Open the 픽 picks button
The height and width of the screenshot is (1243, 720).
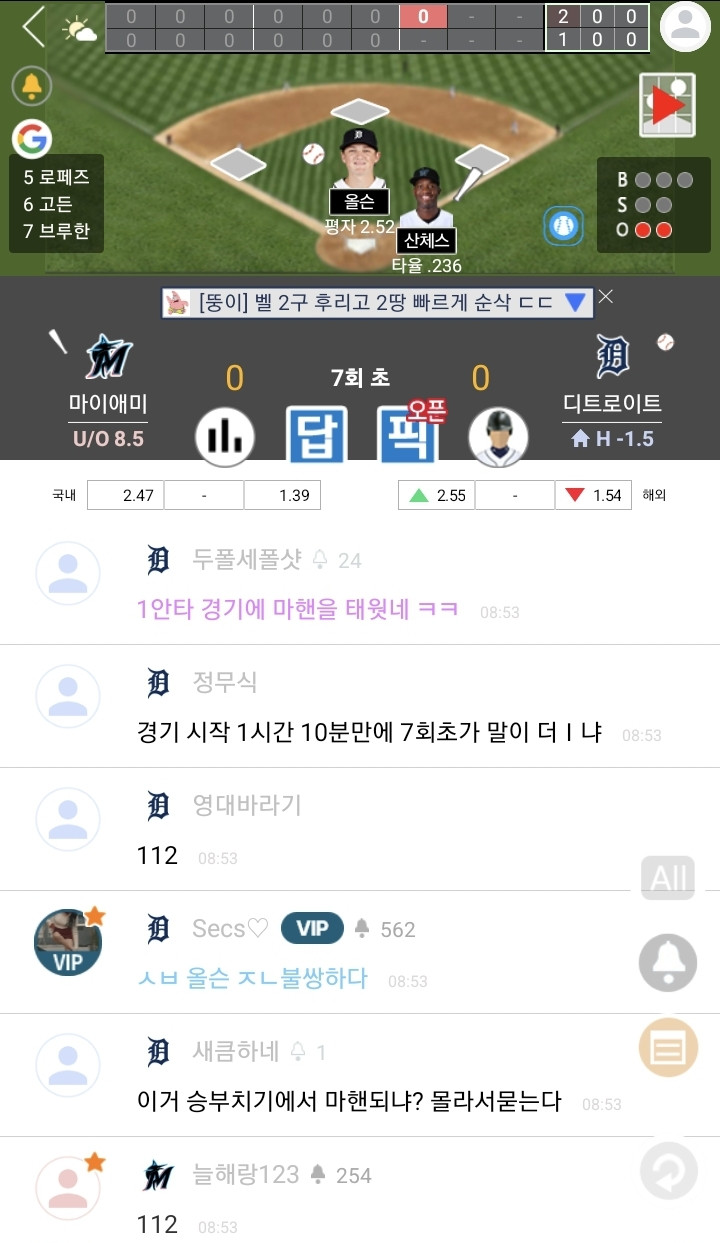[407, 435]
